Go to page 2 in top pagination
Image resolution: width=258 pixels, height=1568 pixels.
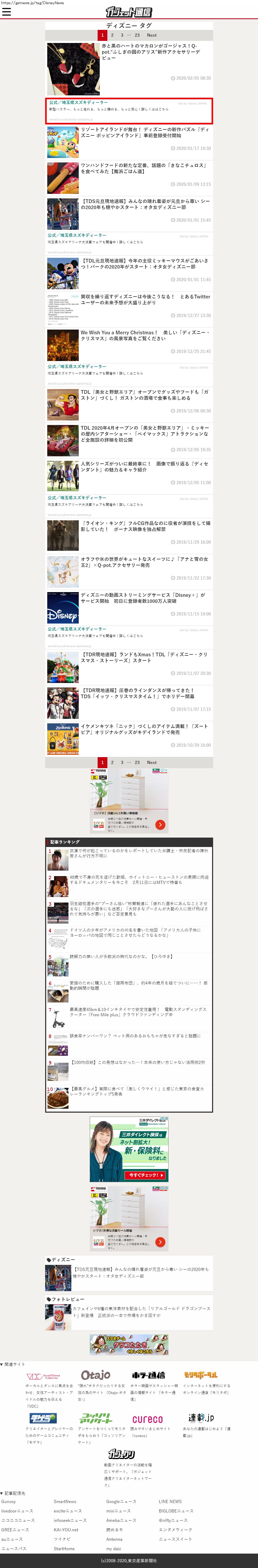[112, 35]
